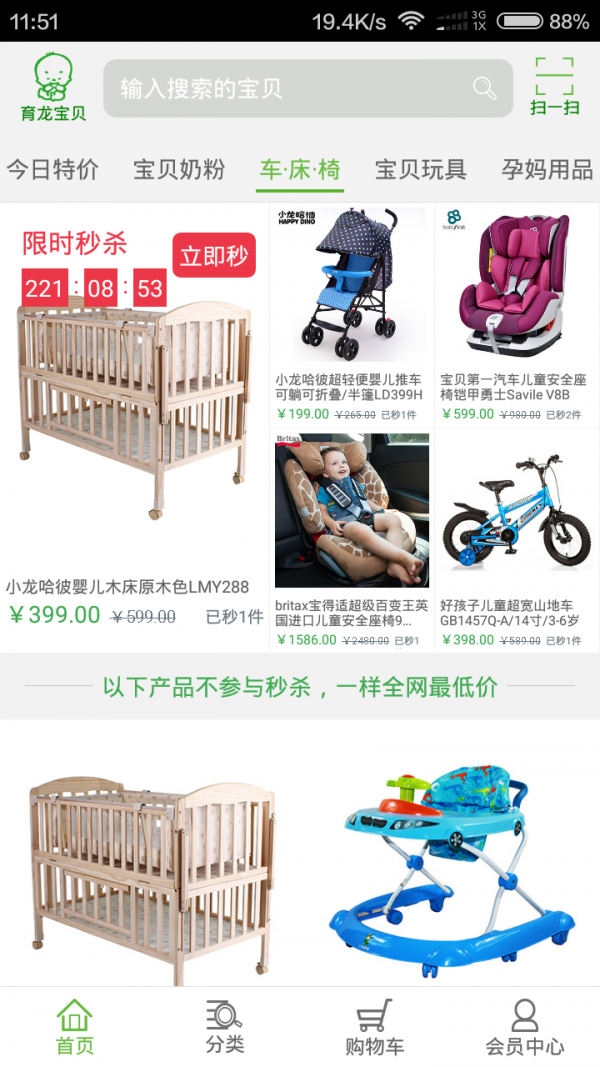The width and height of the screenshot is (600, 1067).
Task: Switch to the 今日特价 tab
Action: [52, 169]
